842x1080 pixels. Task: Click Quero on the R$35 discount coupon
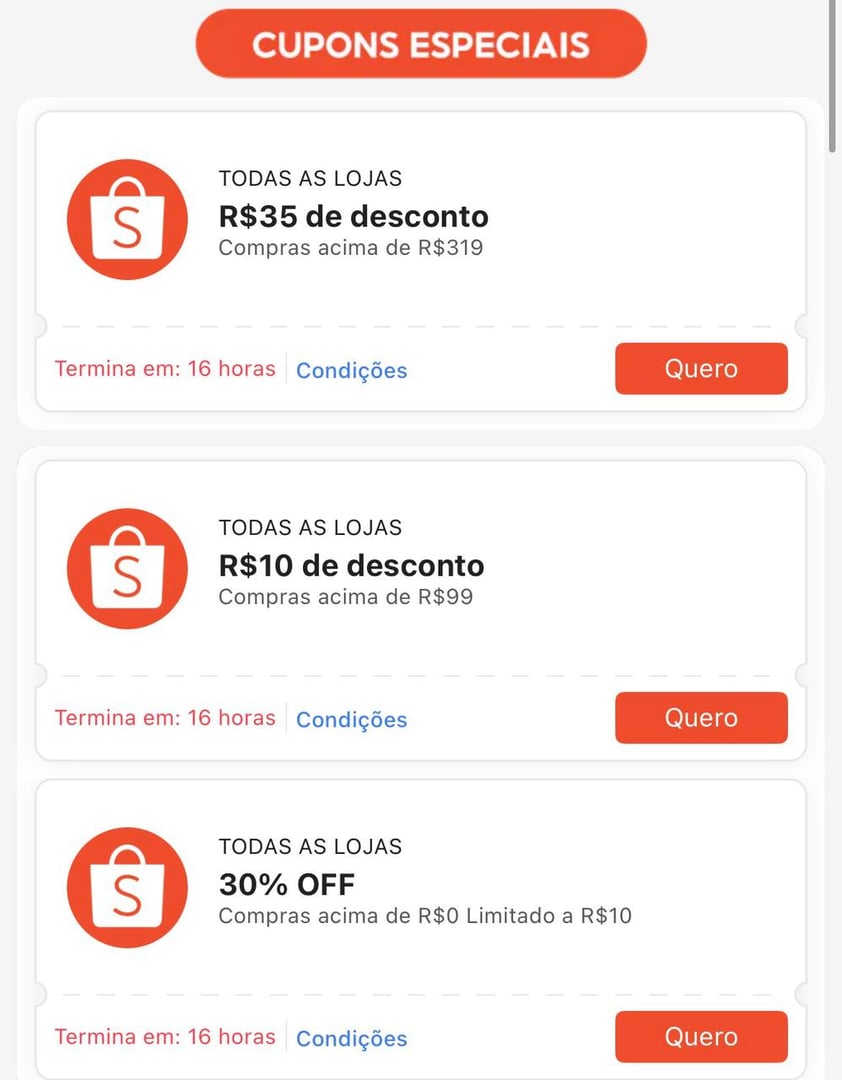tap(701, 368)
